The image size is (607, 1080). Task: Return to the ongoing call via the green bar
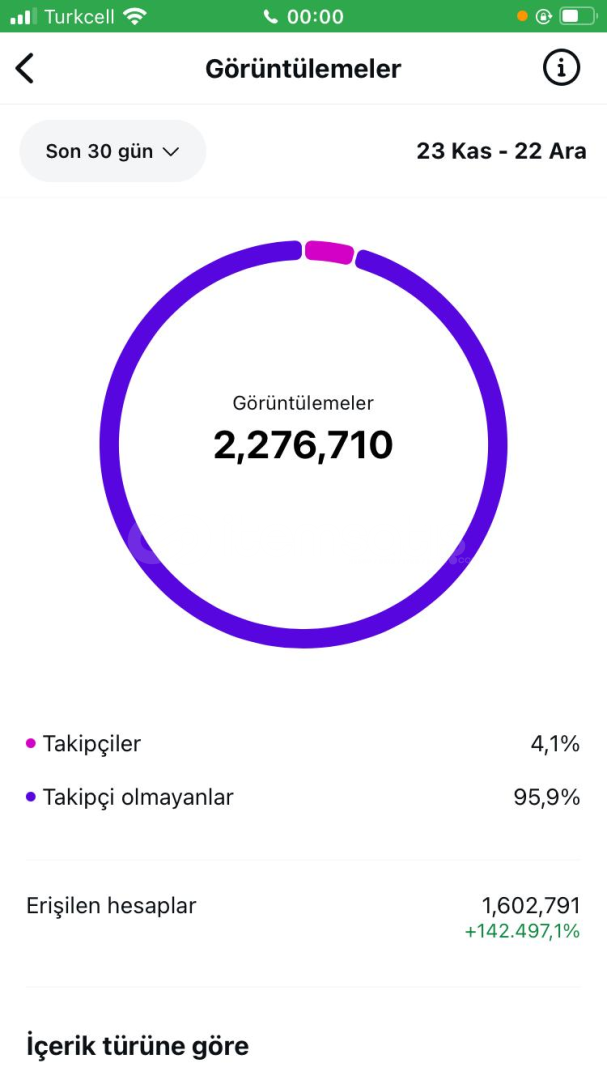303,16
